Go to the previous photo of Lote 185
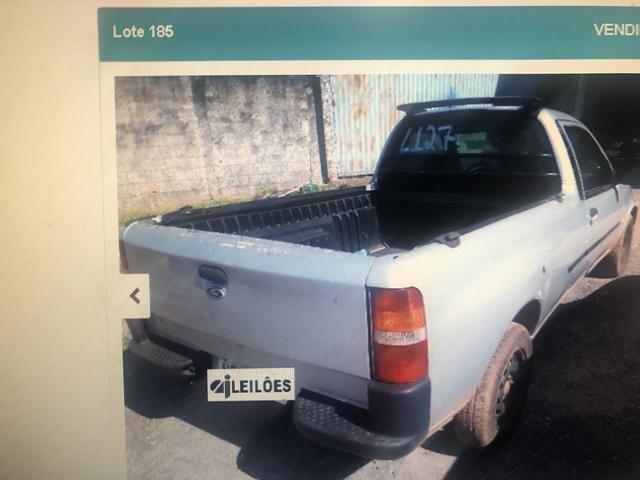The width and height of the screenshot is (640, 480). [135, 296]
